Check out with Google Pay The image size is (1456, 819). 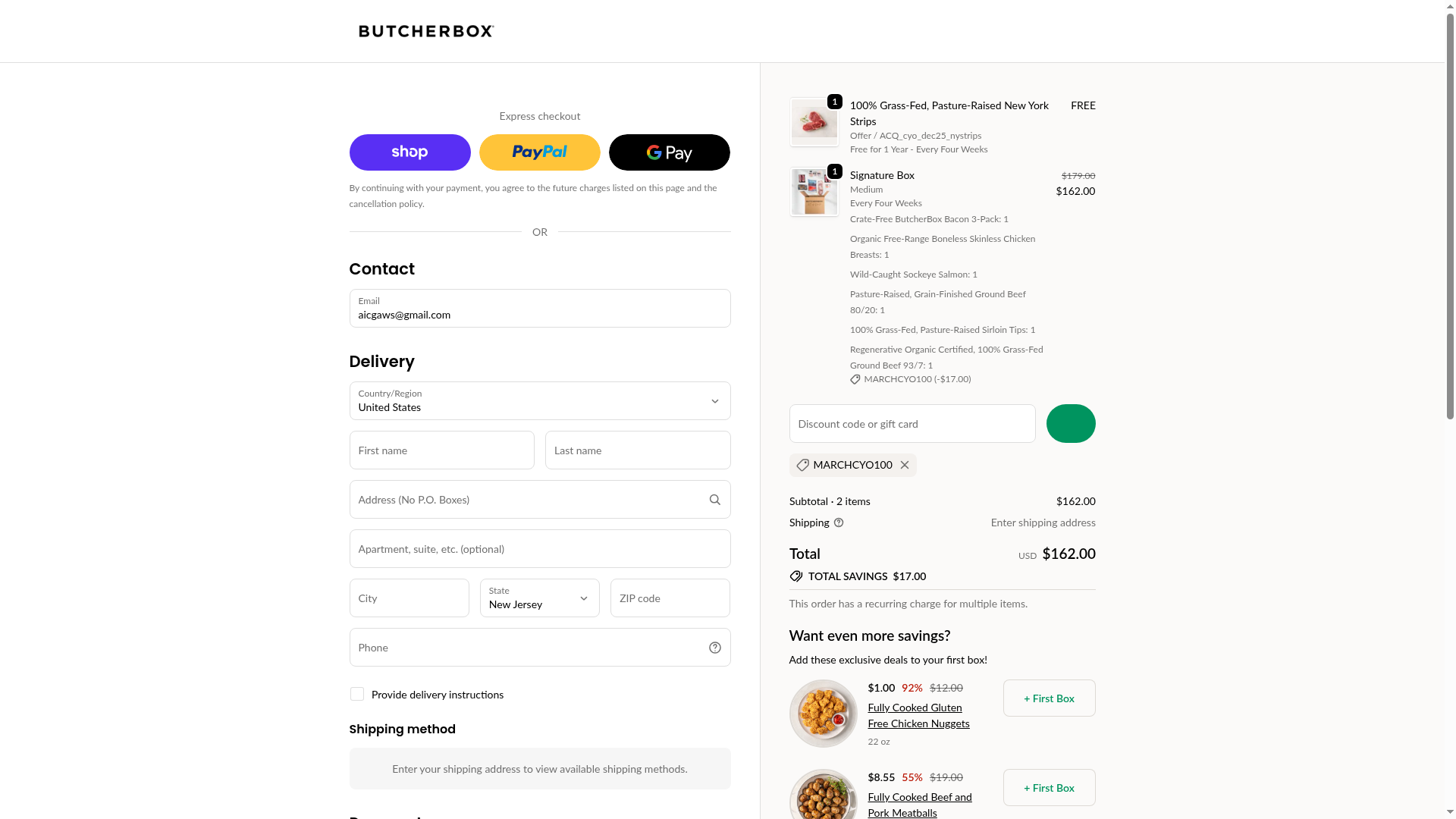tap(669, 152)
